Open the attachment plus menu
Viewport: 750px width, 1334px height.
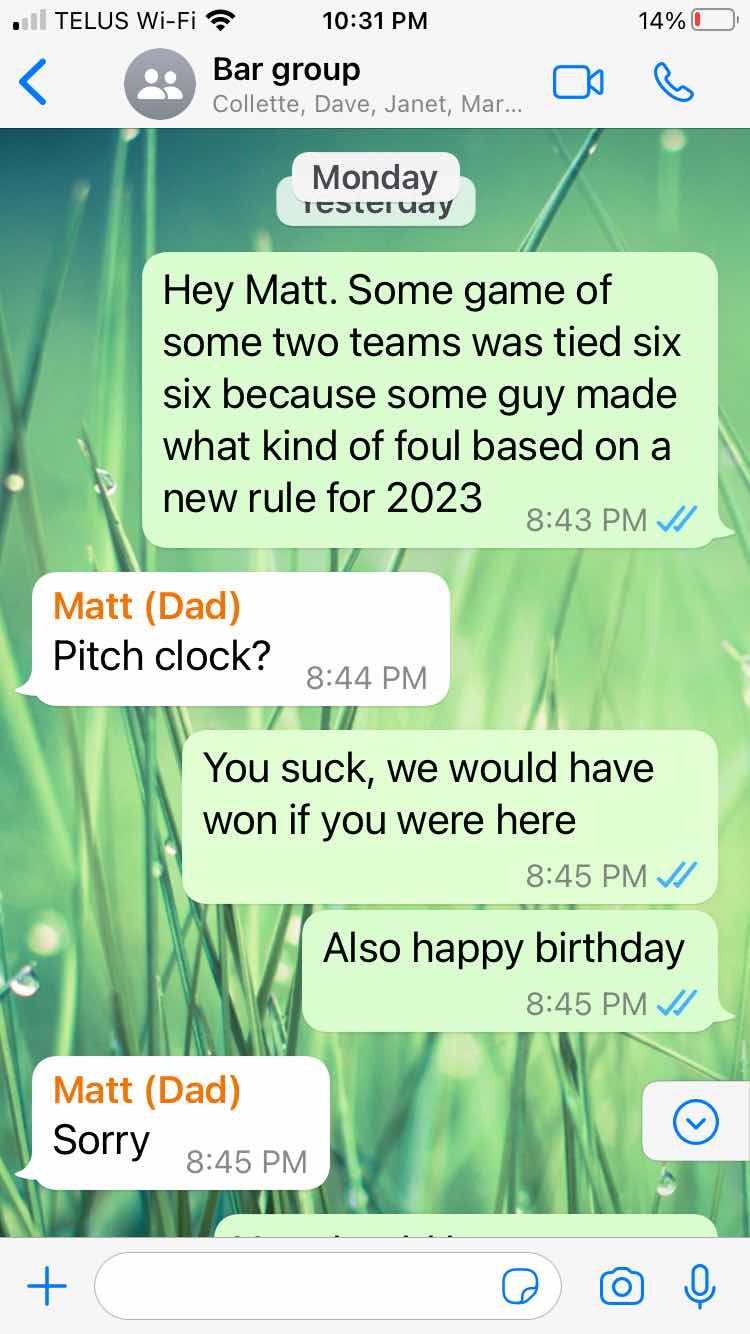(x=46, y=1286)
